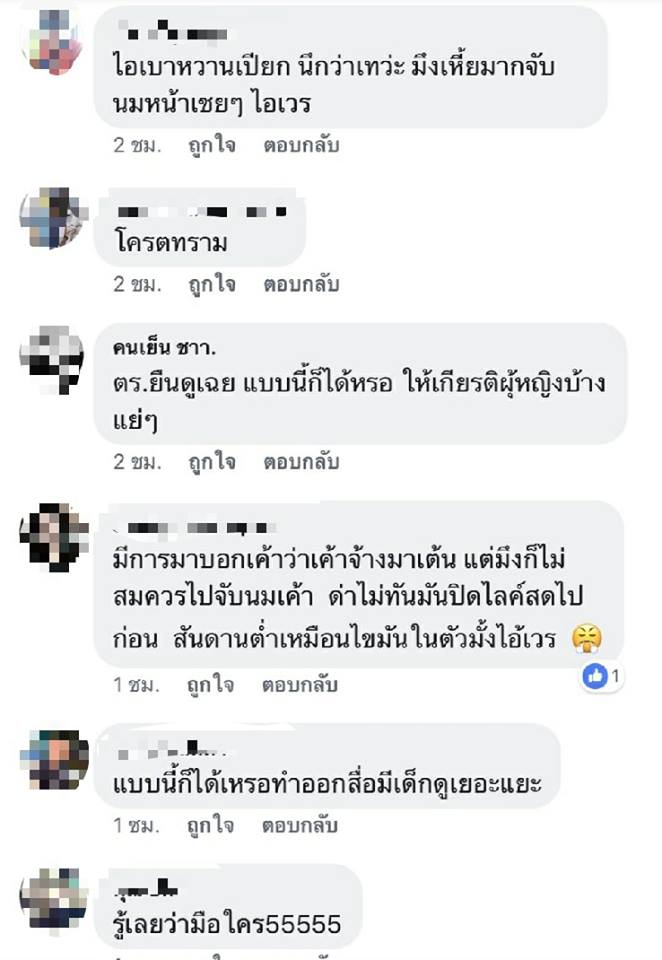Like the comment by คนเย็น ชา.
Viewport: 662px width, 960px height.
click(x=211, y=462)
